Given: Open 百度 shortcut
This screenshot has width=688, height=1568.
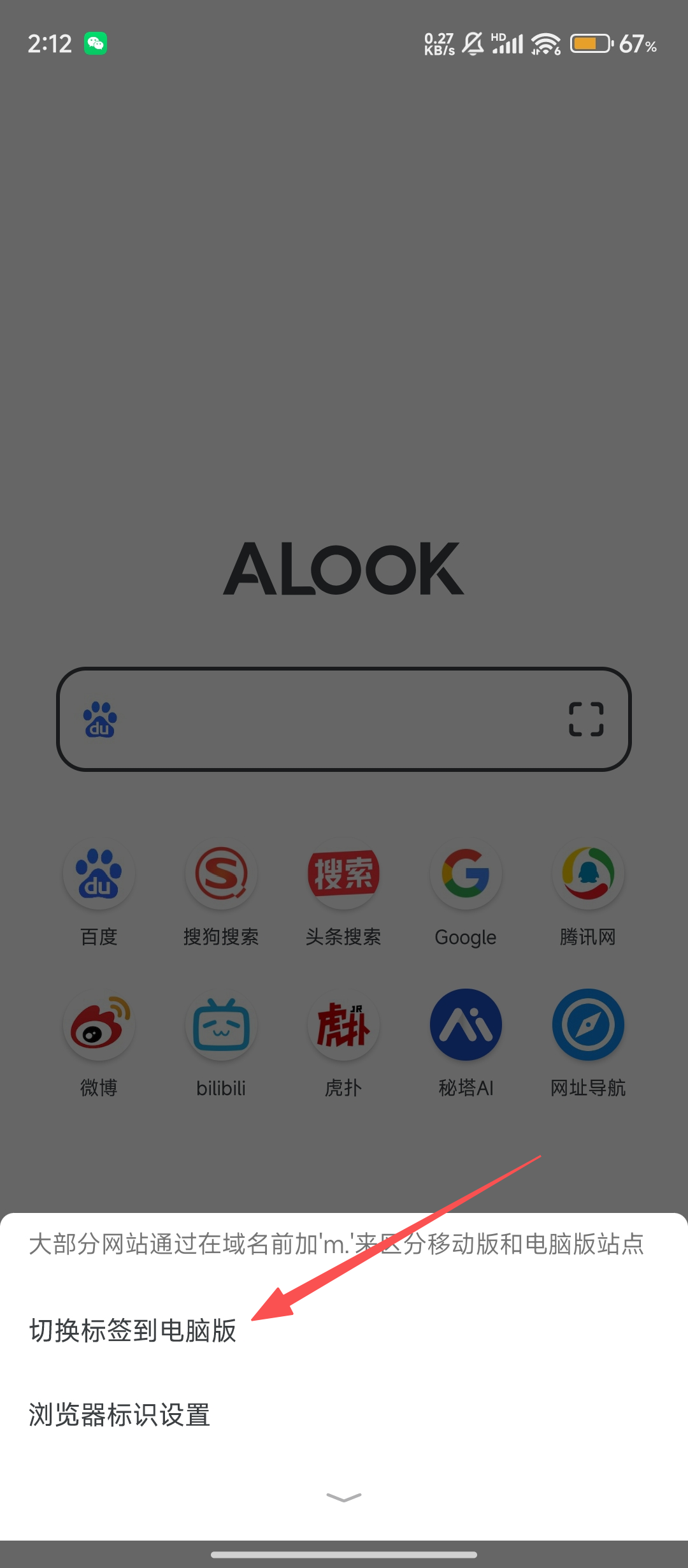Looking at the screenshot, I should [x=99, y=874].
